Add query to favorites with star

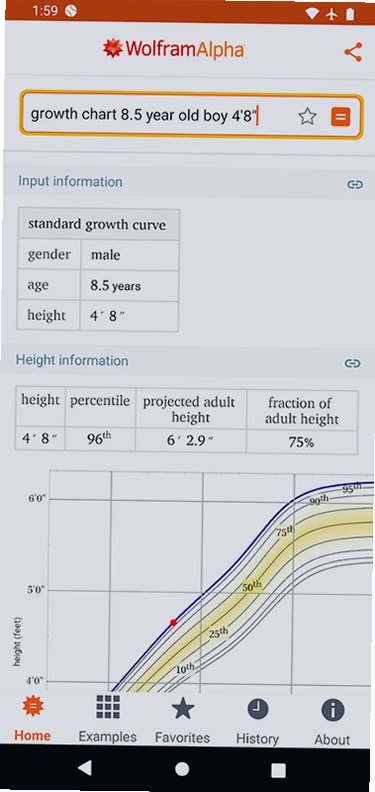coord(307,117)
